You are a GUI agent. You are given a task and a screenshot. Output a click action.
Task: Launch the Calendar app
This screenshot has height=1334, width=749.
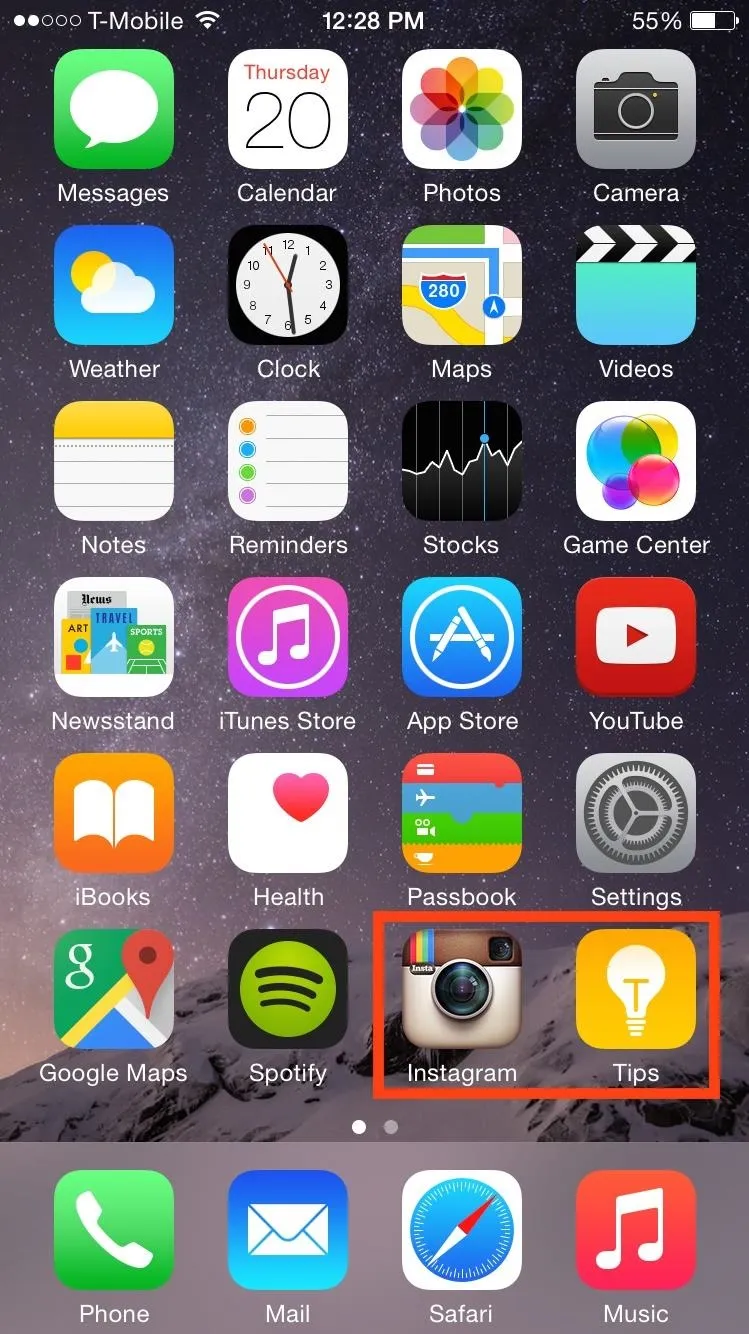click(288, 109)
